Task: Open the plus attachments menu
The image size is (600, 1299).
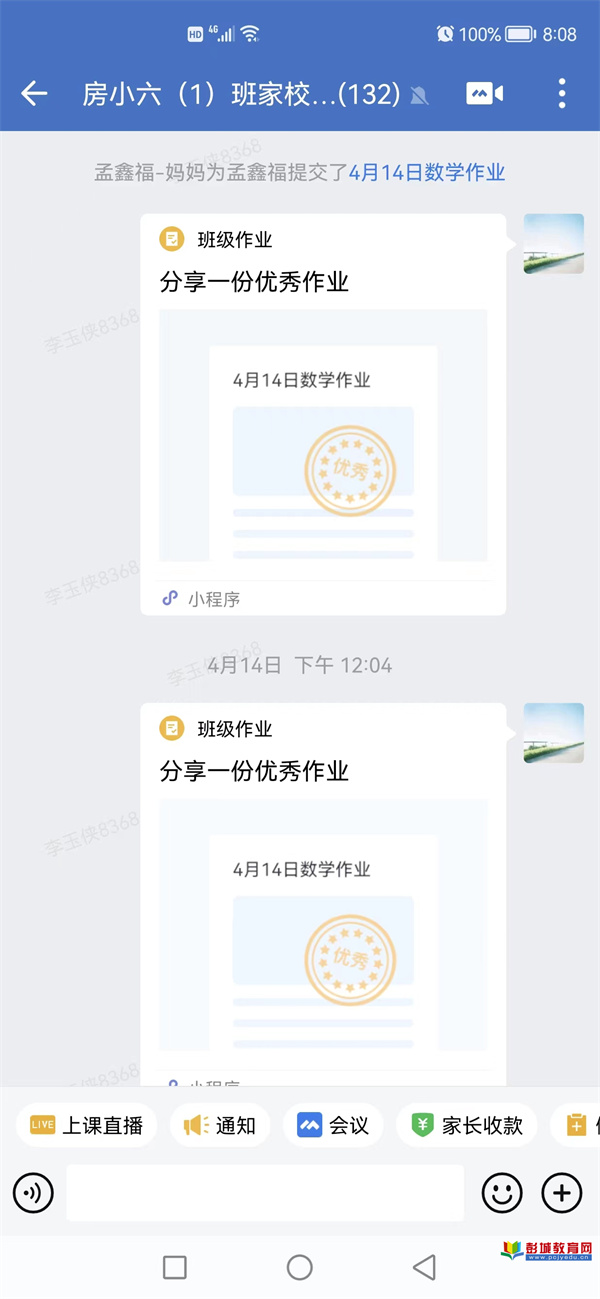Action: point(562,1192)
